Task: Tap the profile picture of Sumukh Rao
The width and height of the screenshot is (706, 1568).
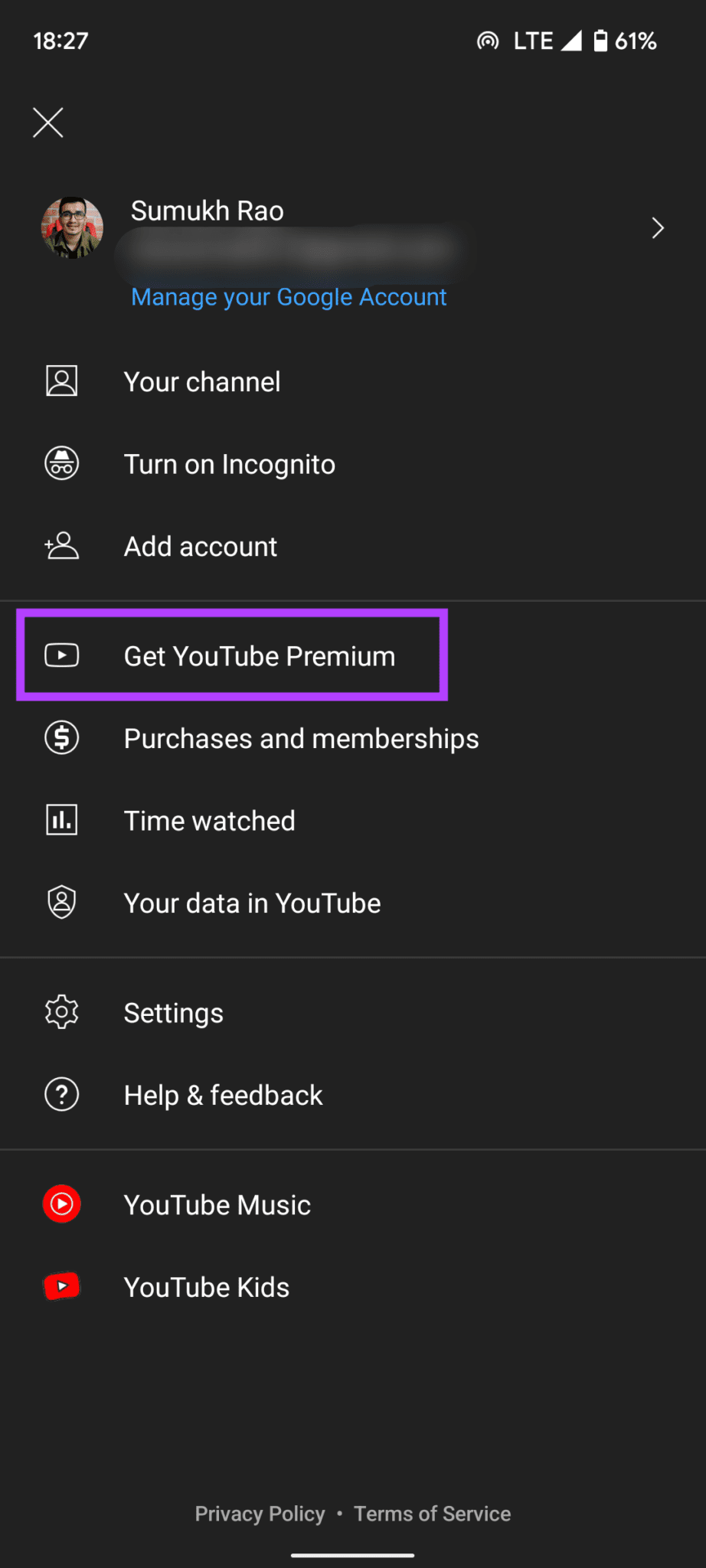Action: [71, 227]
